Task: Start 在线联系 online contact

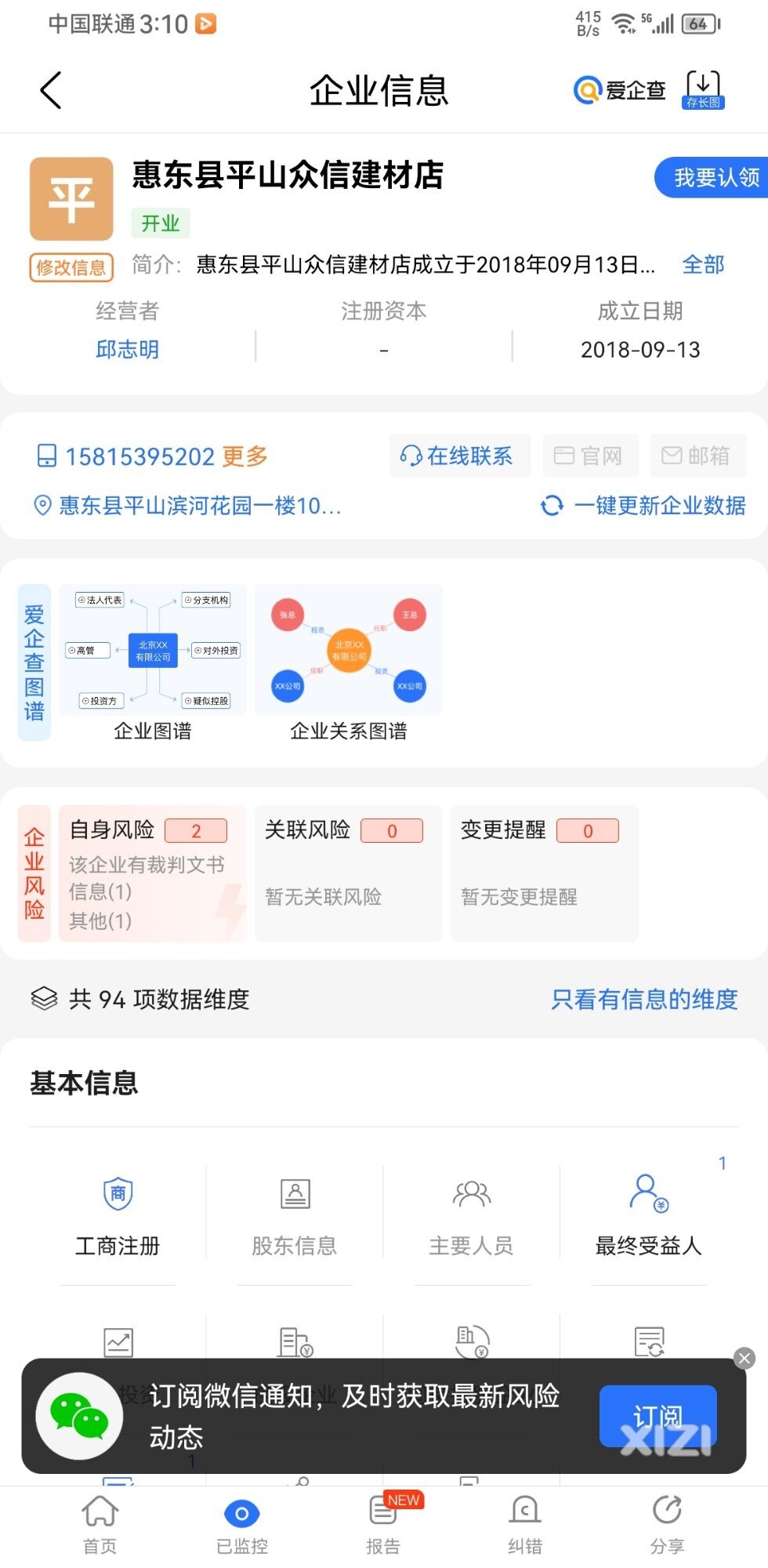Action: click(x=459, y=456)
